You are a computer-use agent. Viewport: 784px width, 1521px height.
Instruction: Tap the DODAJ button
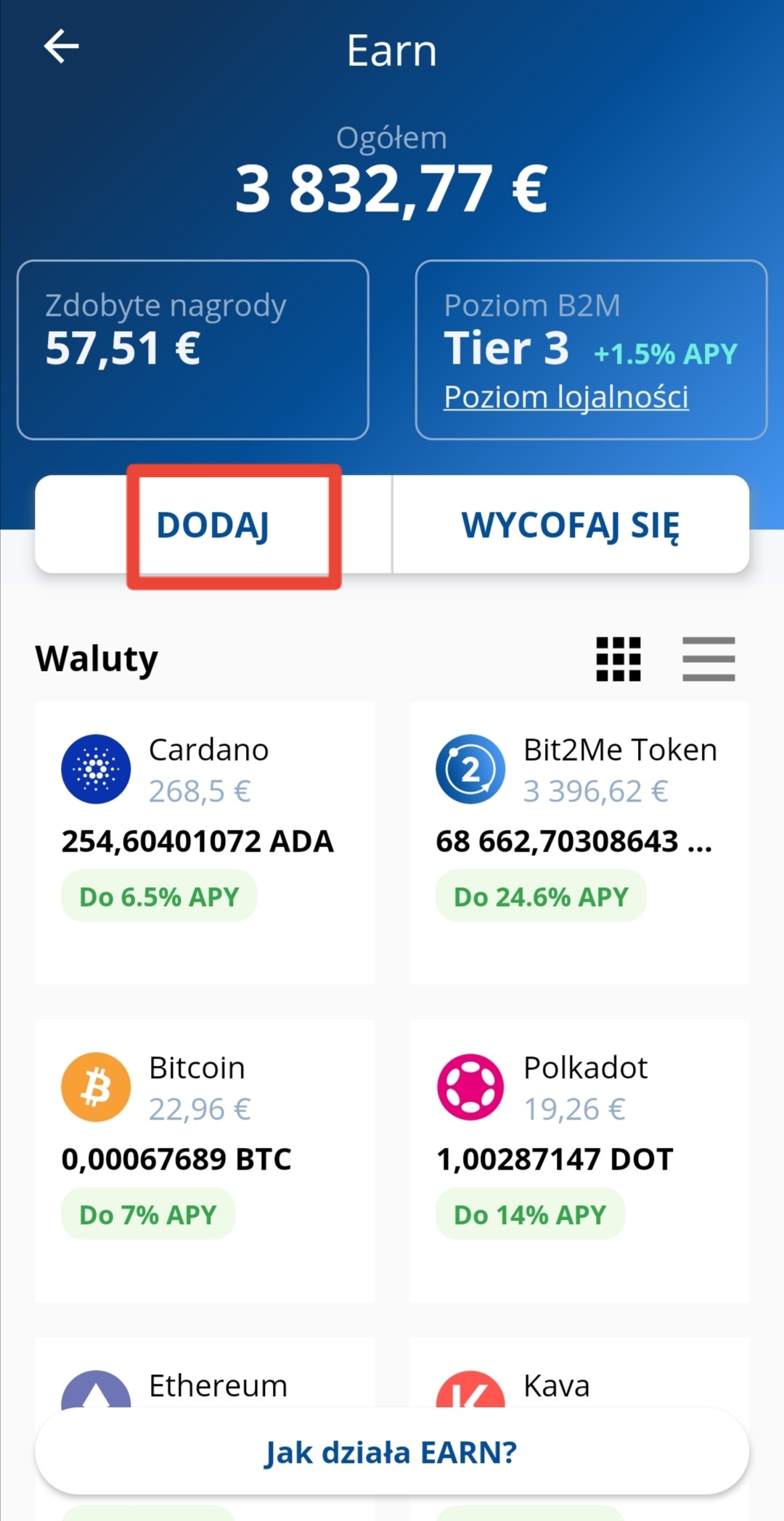tap(213, 525)
